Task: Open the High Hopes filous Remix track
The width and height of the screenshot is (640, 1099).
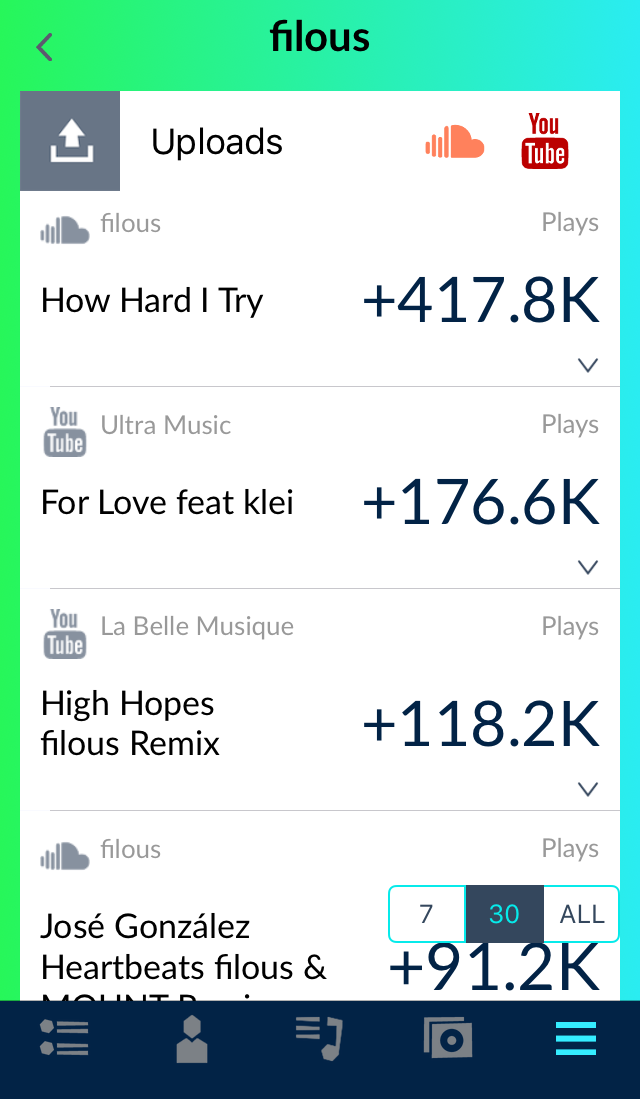Action: tap(320, 699)
